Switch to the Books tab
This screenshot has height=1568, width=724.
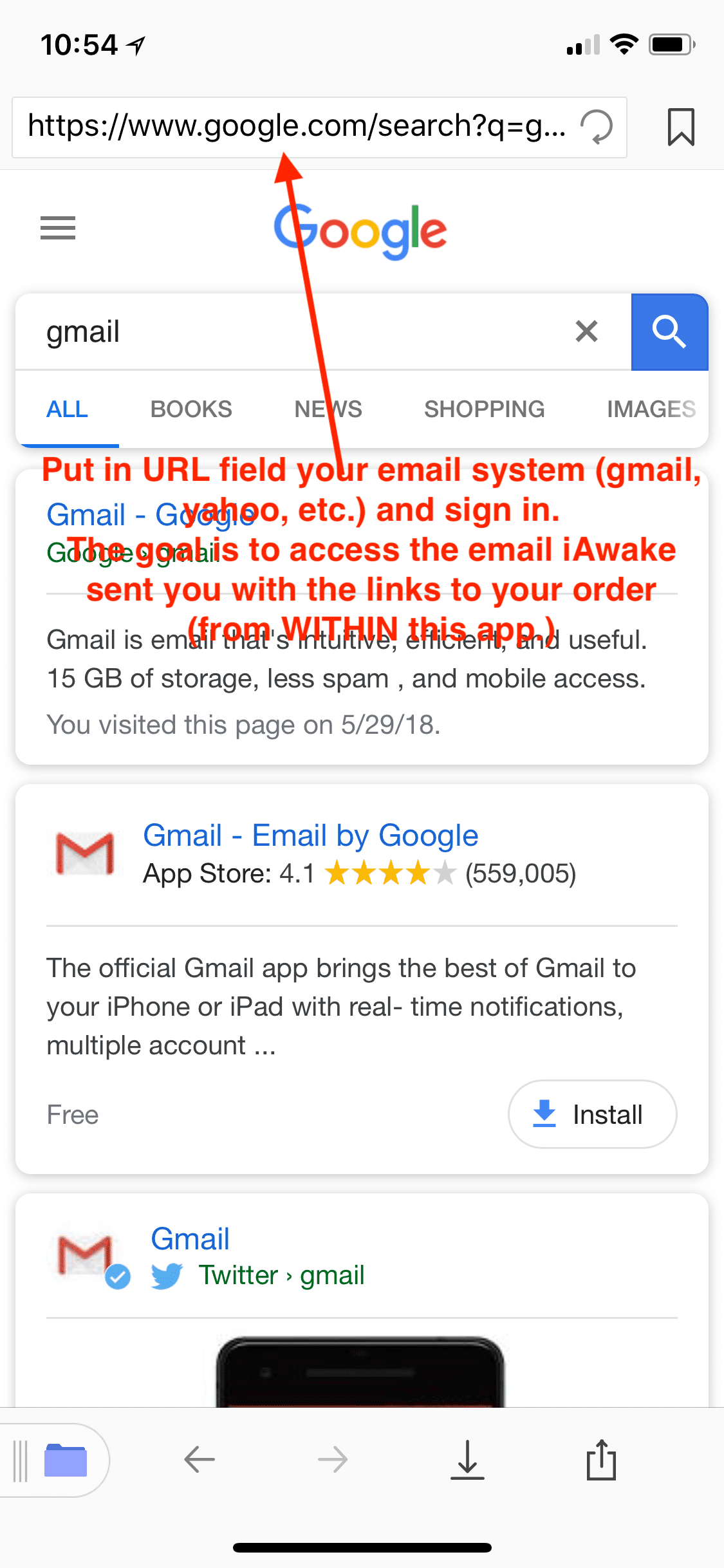[x=191, y=409]
